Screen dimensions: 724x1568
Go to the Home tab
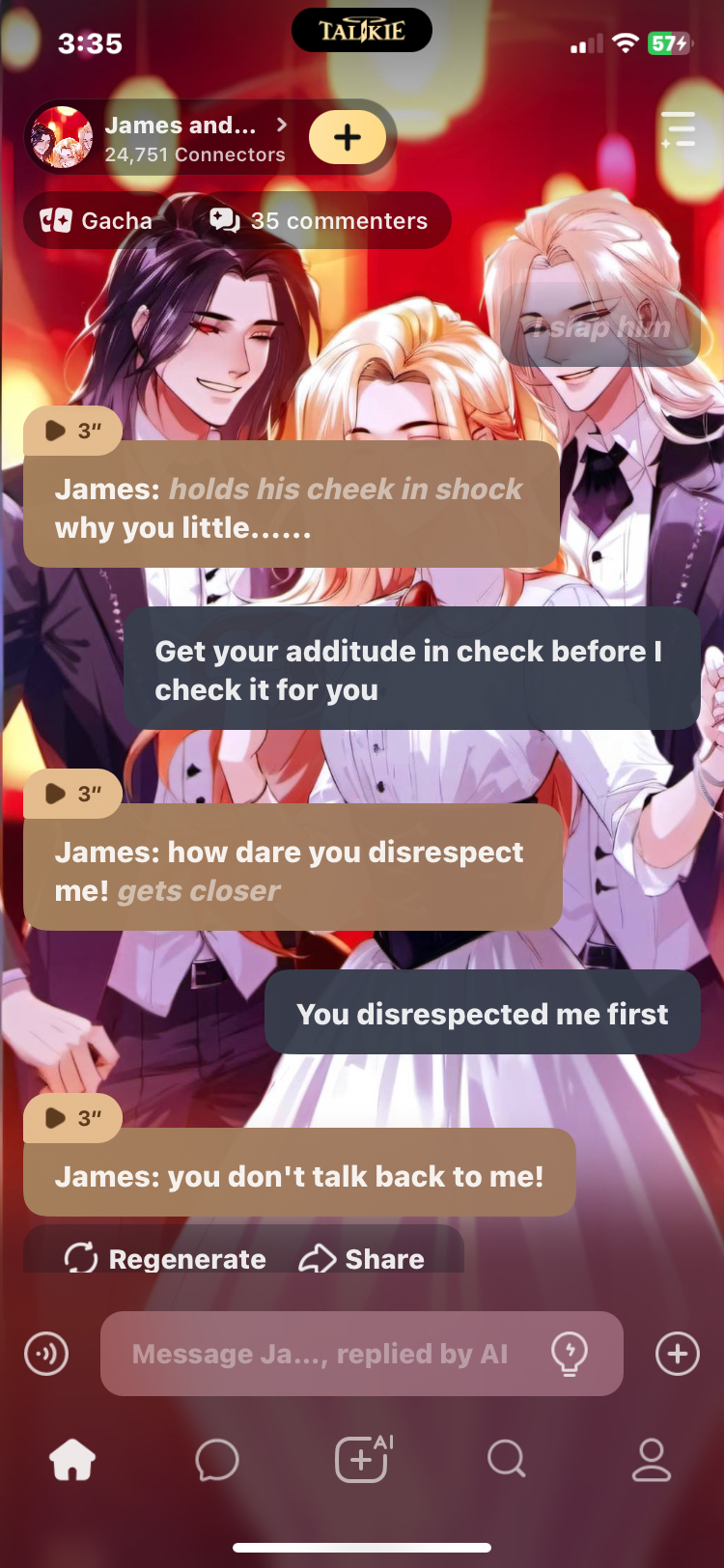[72, 1459]
